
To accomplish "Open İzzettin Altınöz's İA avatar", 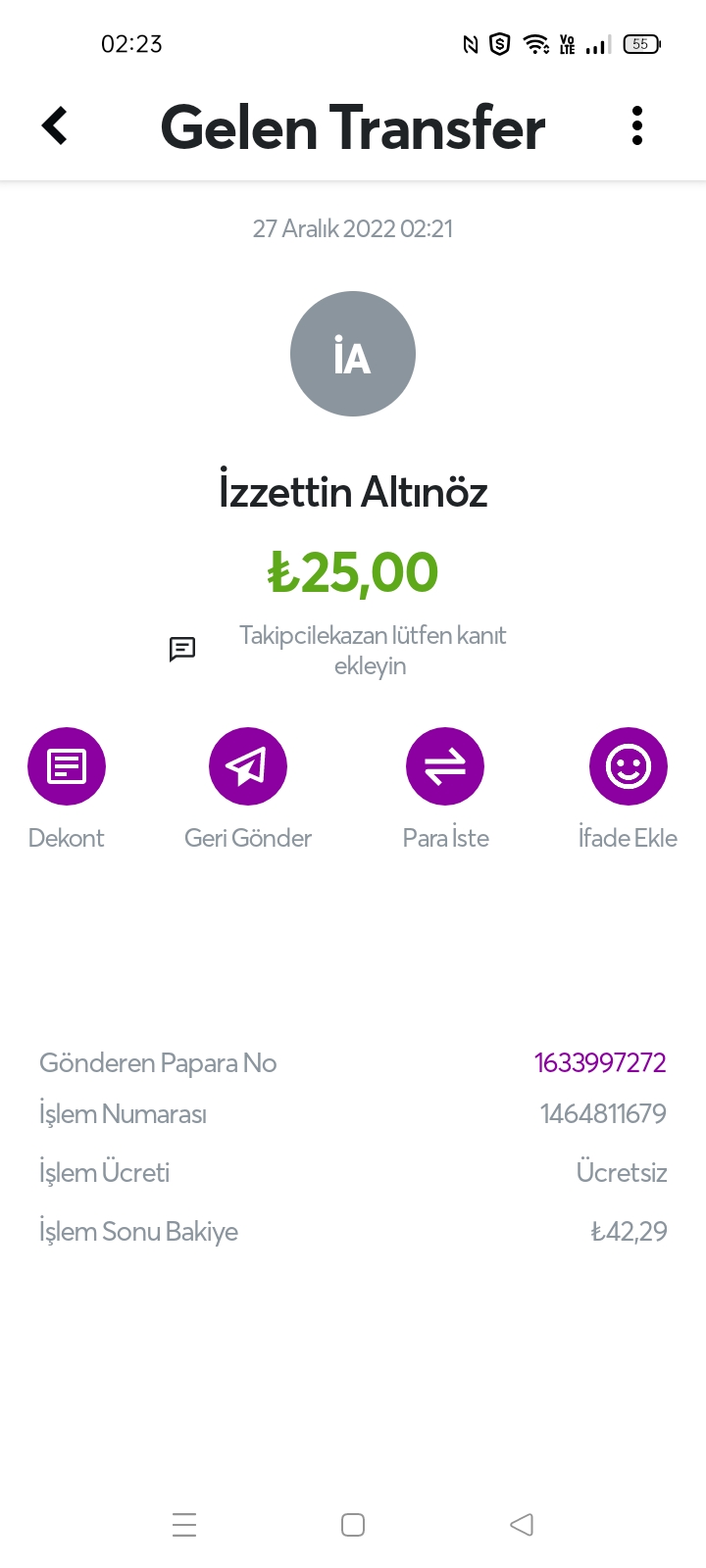I will (353, 354).
